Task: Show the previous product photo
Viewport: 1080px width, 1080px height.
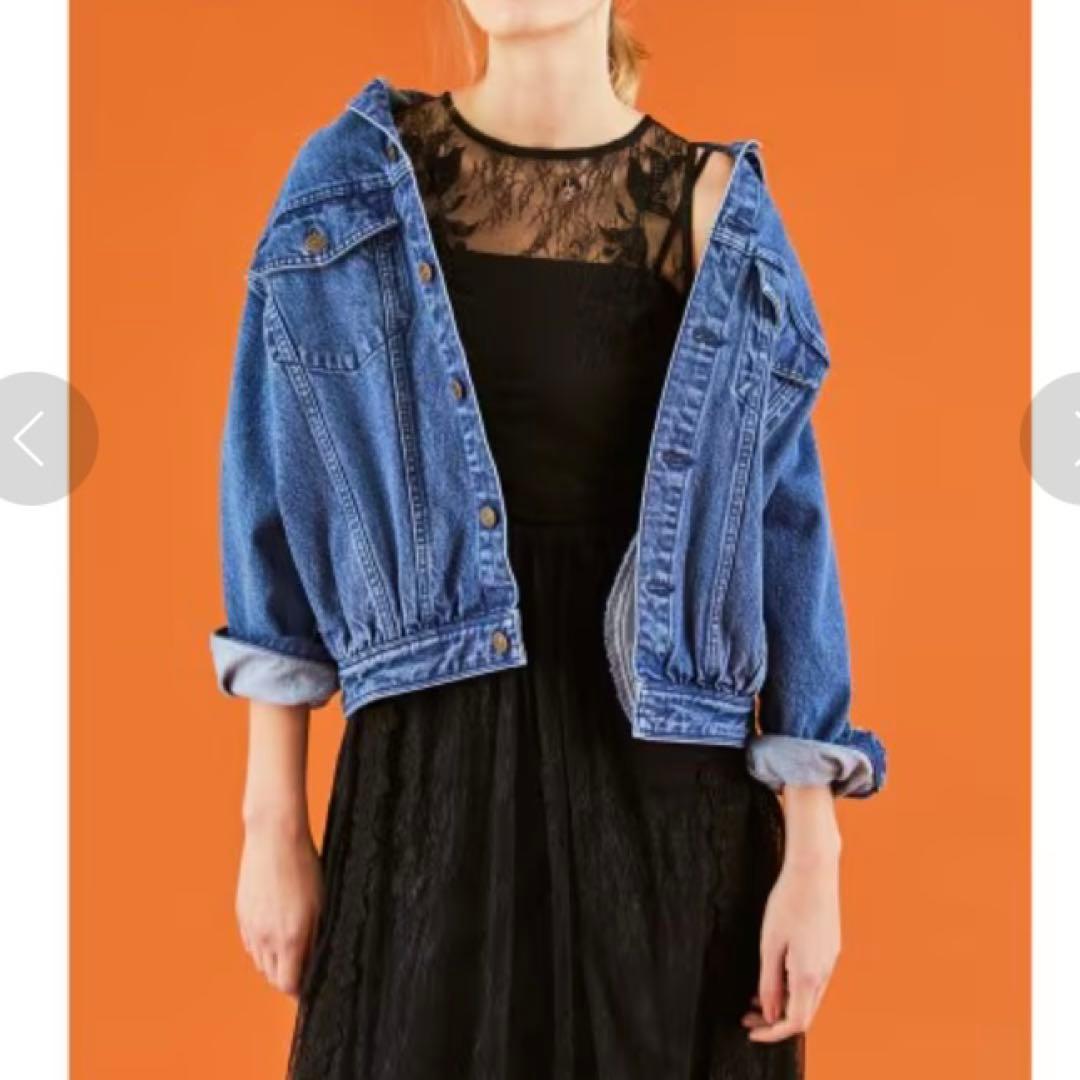Action: (x=35, y=438)
